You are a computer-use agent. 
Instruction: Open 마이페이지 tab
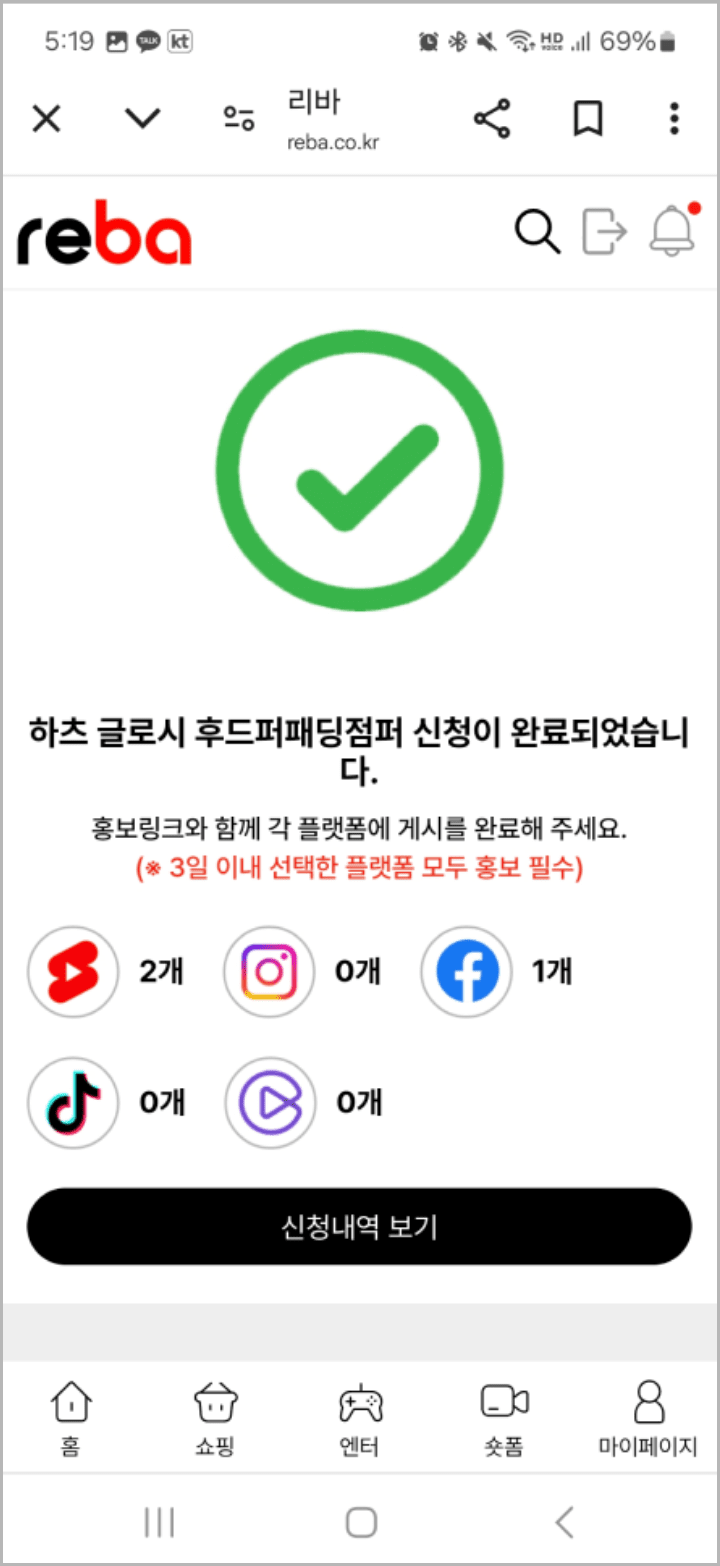click(648, 1416)
